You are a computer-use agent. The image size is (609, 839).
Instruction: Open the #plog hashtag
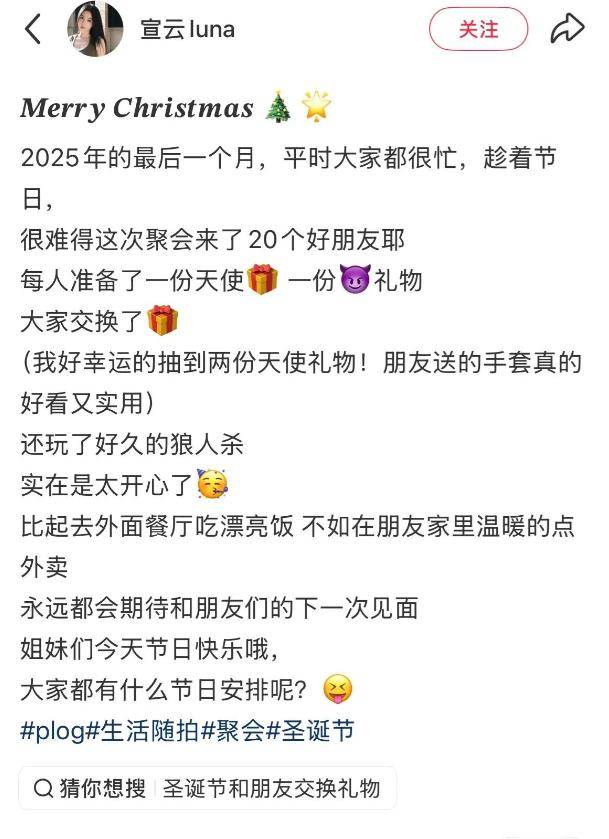coord(52,731)
